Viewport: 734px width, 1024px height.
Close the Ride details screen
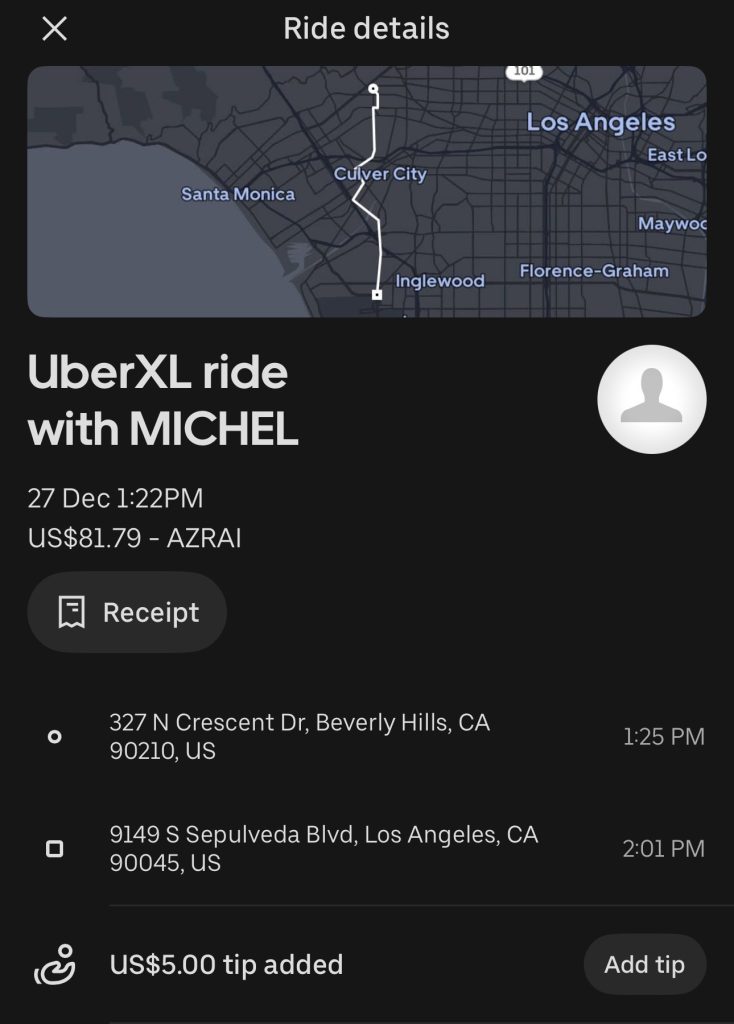coord(54,29)
